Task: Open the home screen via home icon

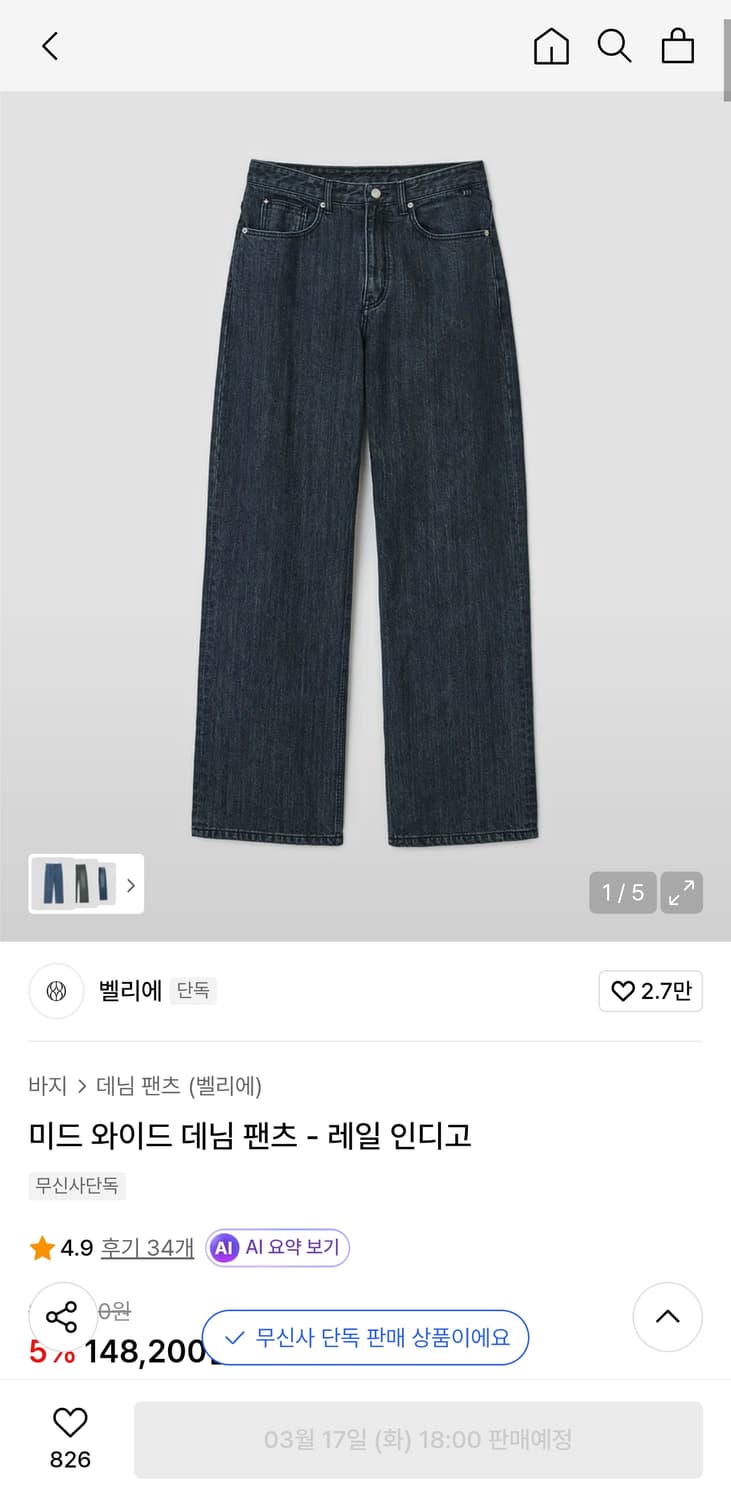Action: pos(550,46)
